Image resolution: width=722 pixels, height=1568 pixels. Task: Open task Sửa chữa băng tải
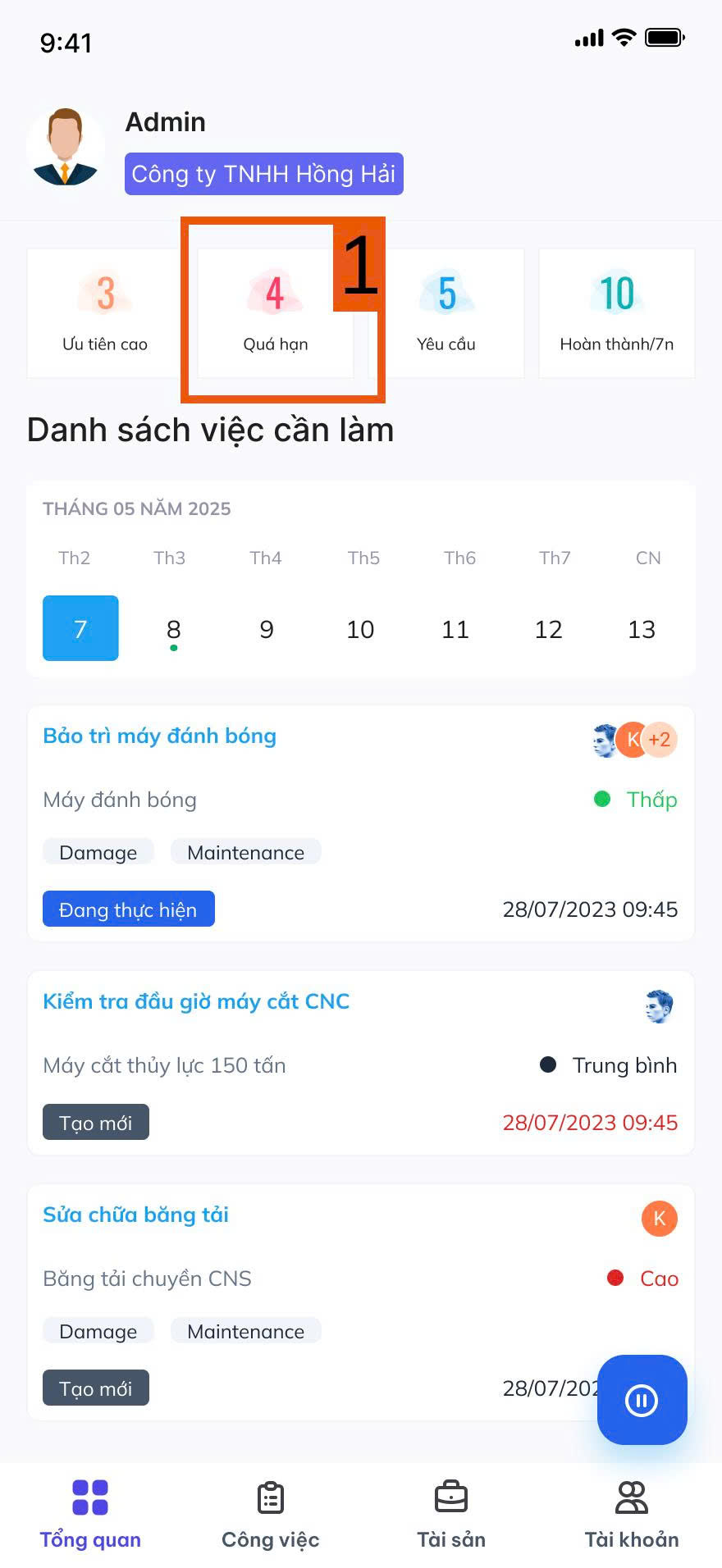pos(135,1215)
